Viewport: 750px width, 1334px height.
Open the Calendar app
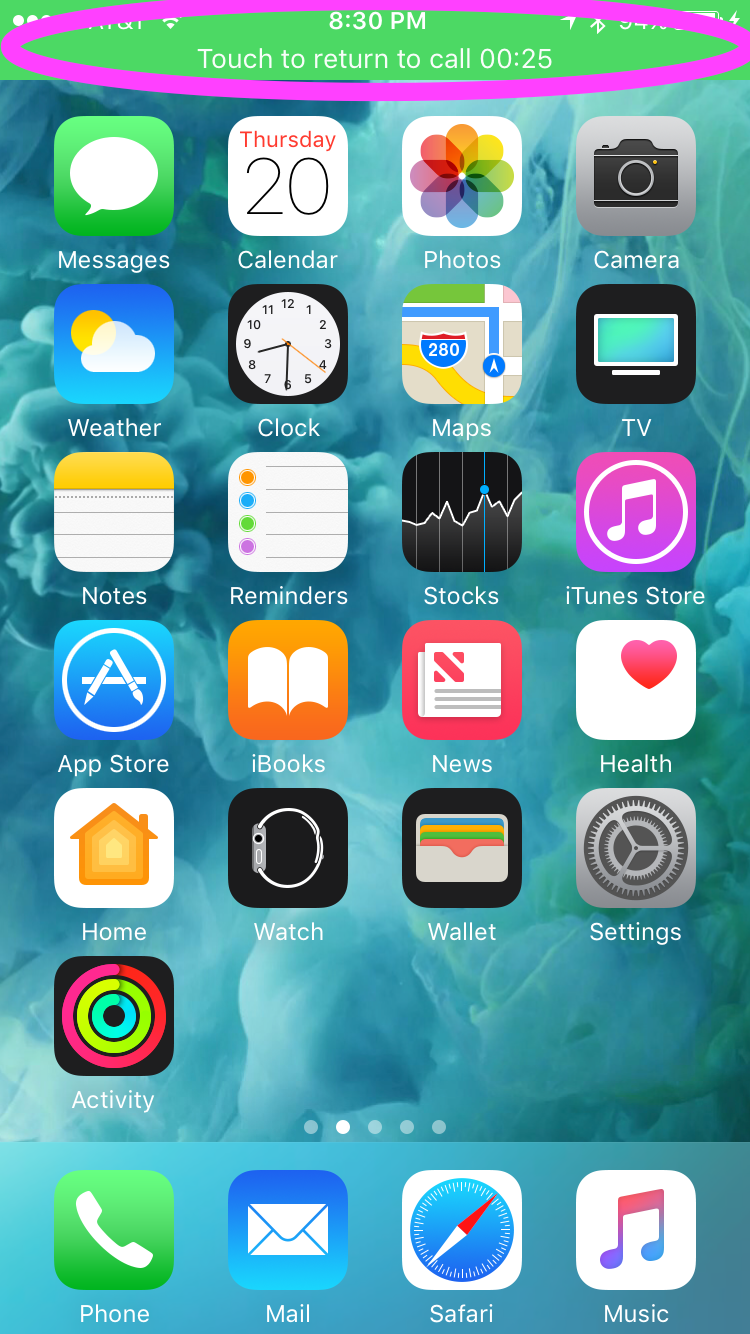288,176
